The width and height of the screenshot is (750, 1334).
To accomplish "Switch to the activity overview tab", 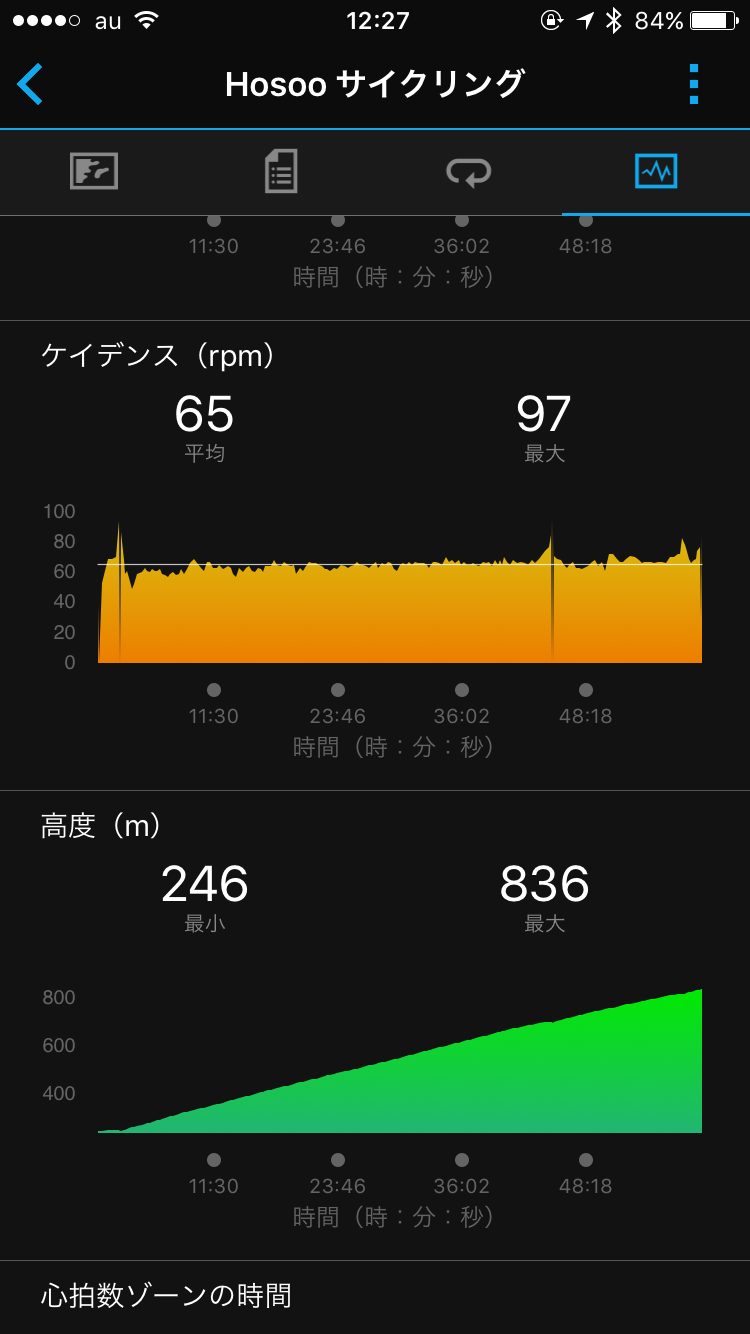I will 94,172.
